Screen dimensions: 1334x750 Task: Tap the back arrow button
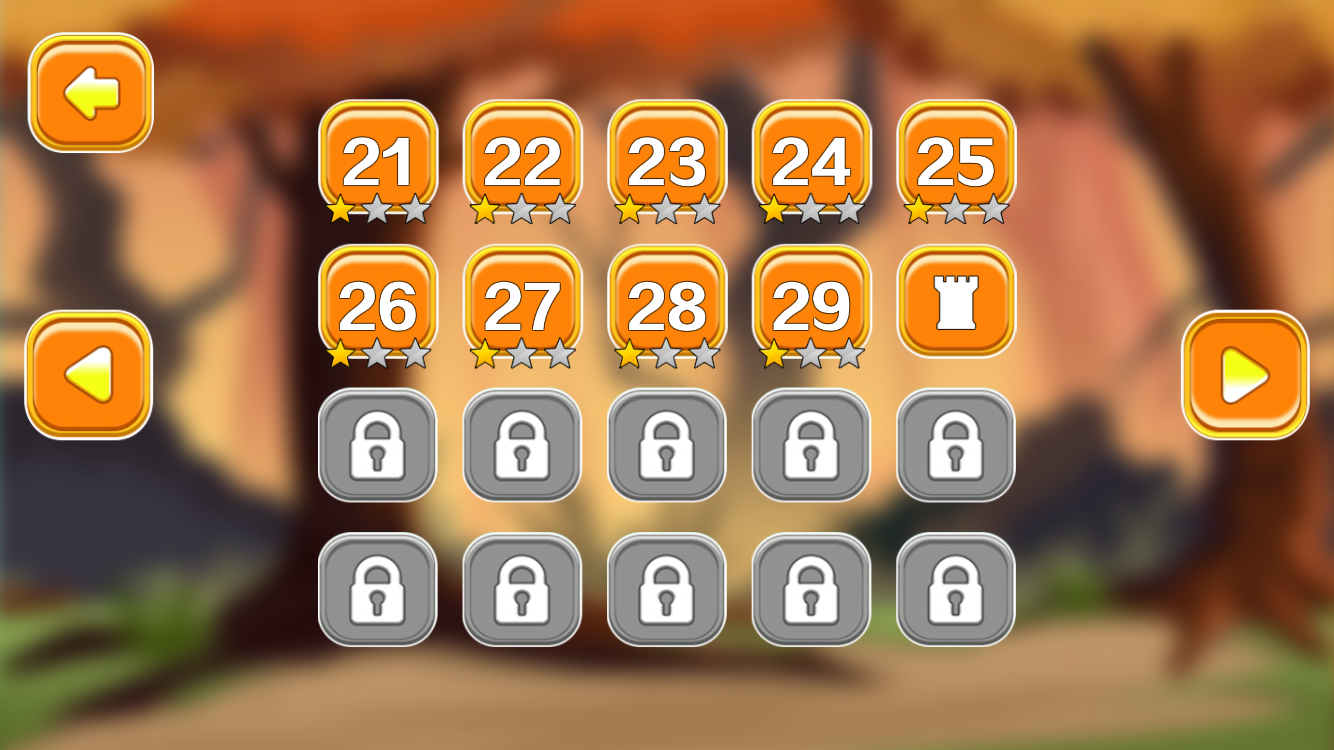tap(90, 93)
